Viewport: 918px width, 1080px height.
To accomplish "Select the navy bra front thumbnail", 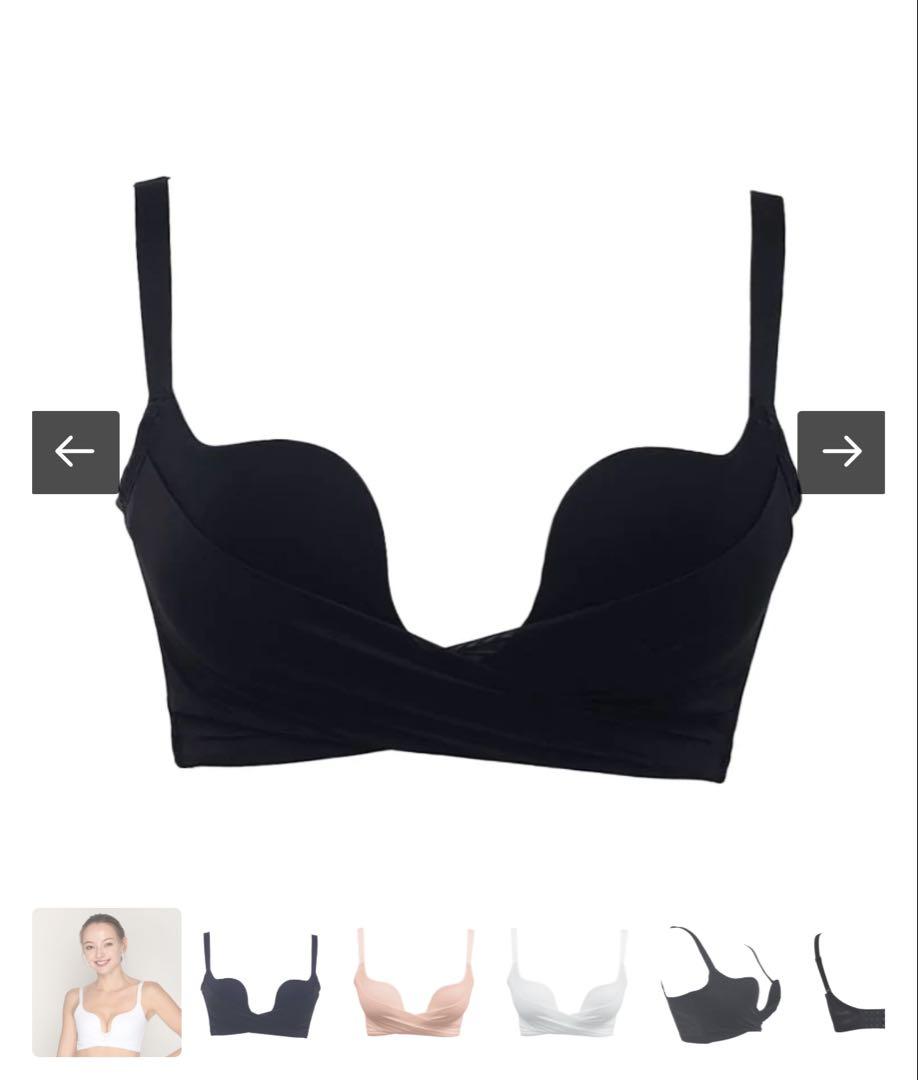I will 260,982.
